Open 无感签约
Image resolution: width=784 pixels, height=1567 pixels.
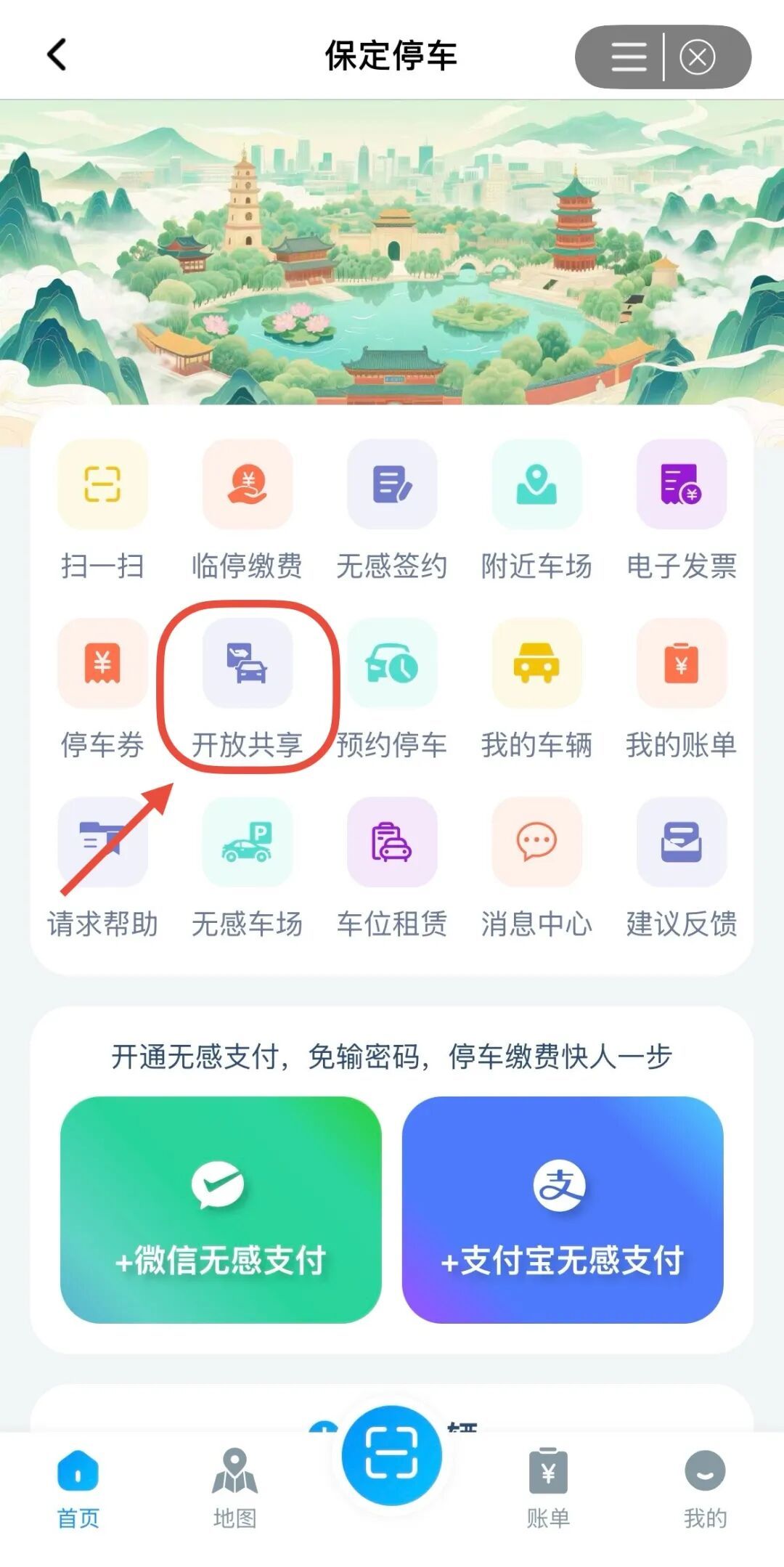pos(392,511)
